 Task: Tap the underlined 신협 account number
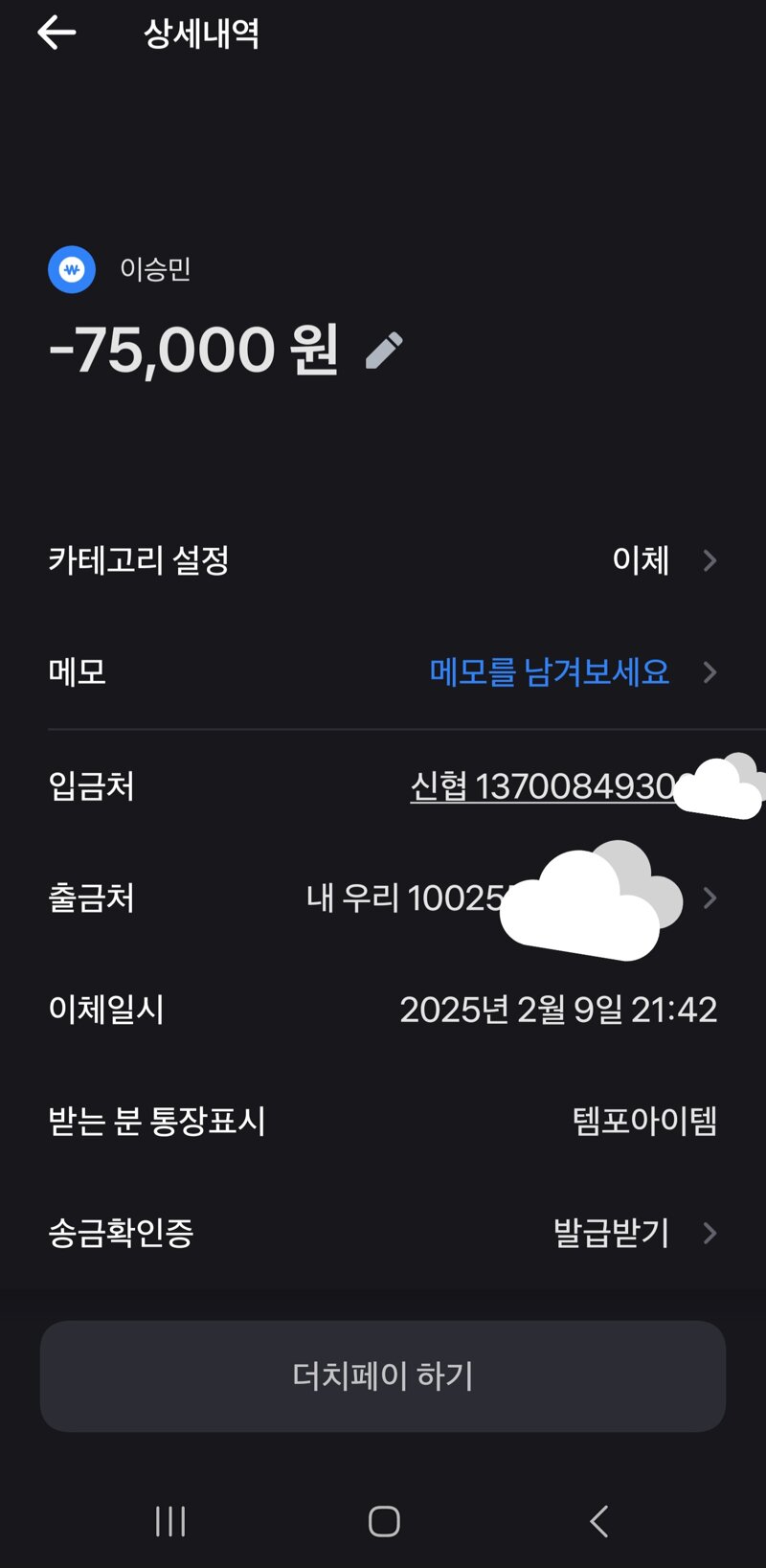pyautogui.click(x=544, y=786)
